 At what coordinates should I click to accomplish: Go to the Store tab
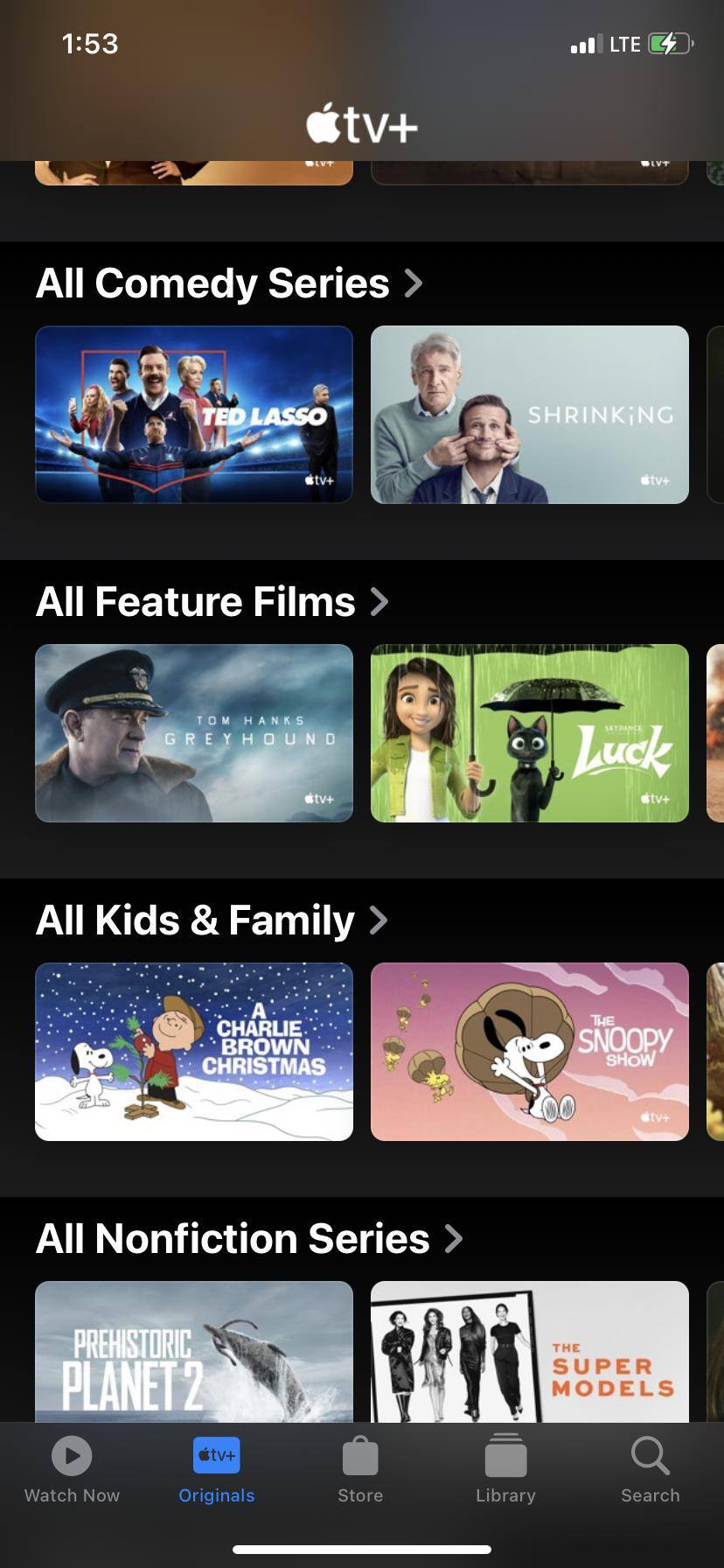[360, 1472]
